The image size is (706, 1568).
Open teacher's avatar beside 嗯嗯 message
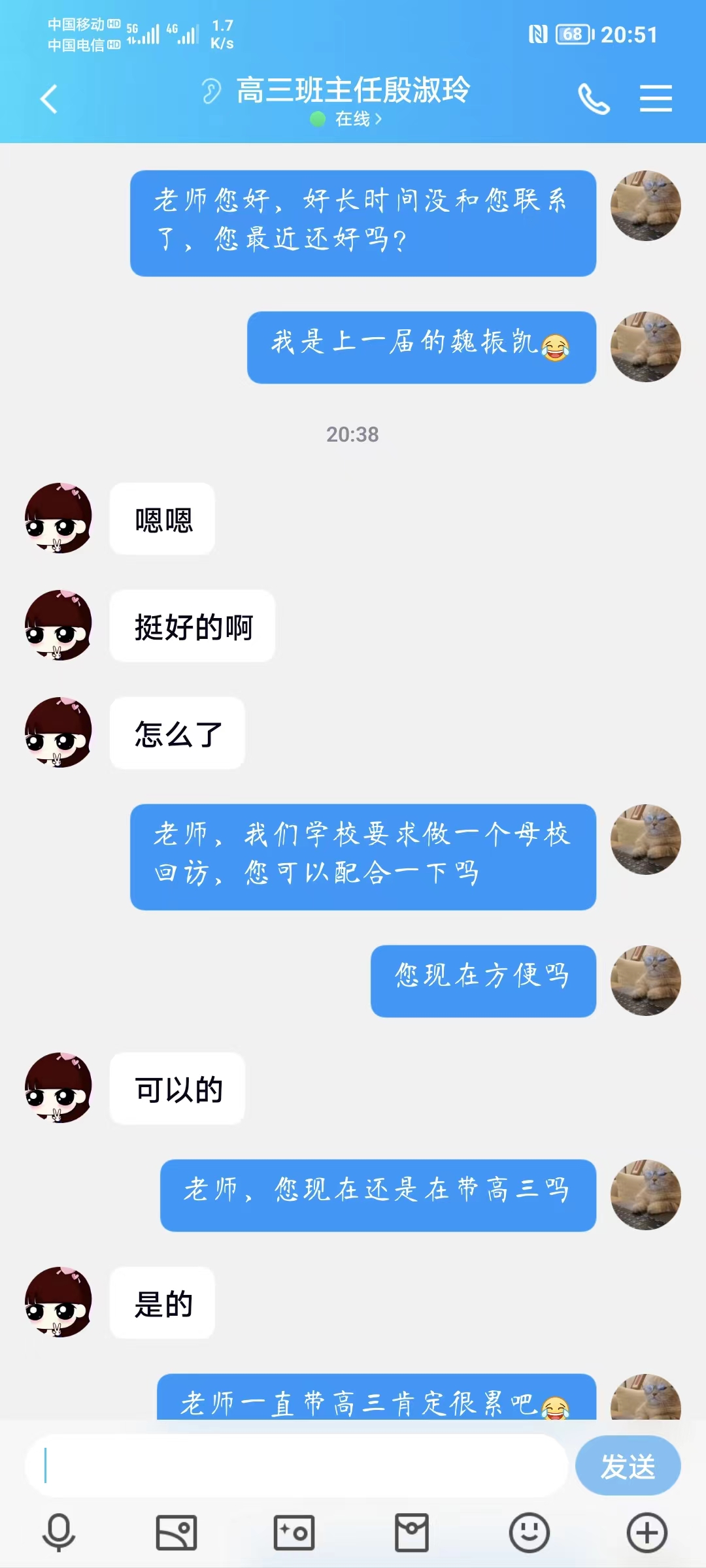click(58, 518)
